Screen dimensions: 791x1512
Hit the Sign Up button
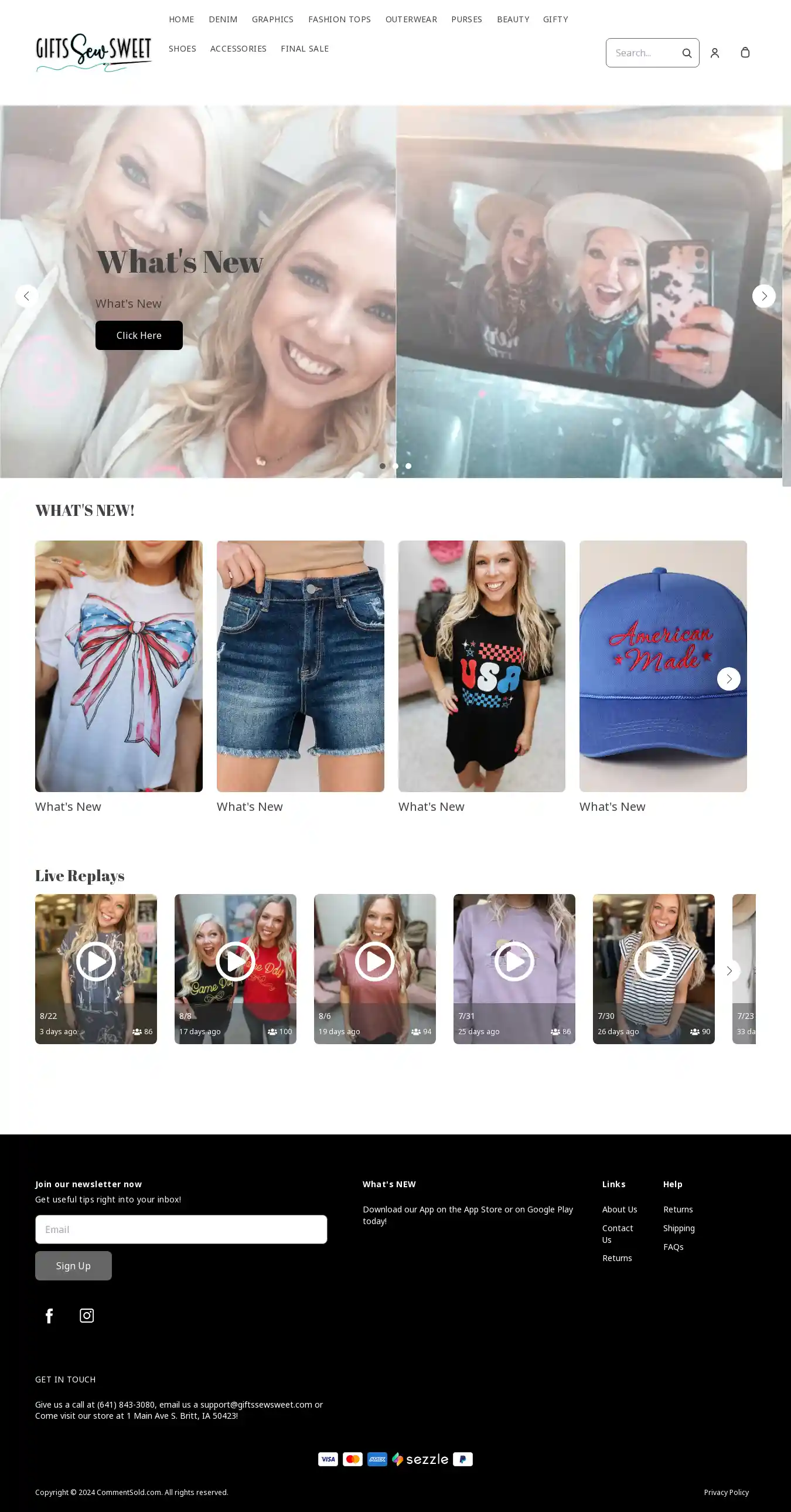[73, 1266]
